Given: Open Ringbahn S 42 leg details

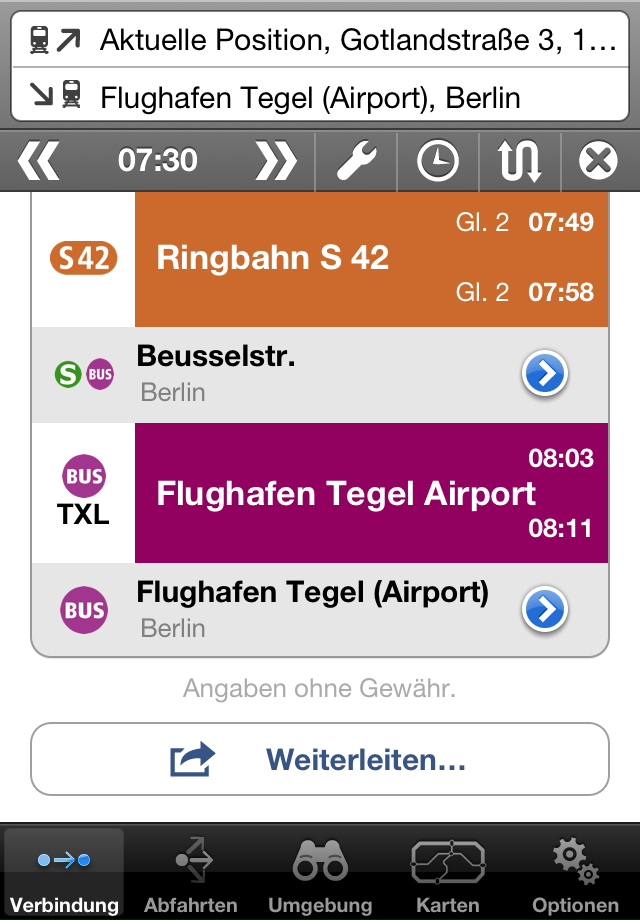Looking at the screenshot, I should [370, 258].
